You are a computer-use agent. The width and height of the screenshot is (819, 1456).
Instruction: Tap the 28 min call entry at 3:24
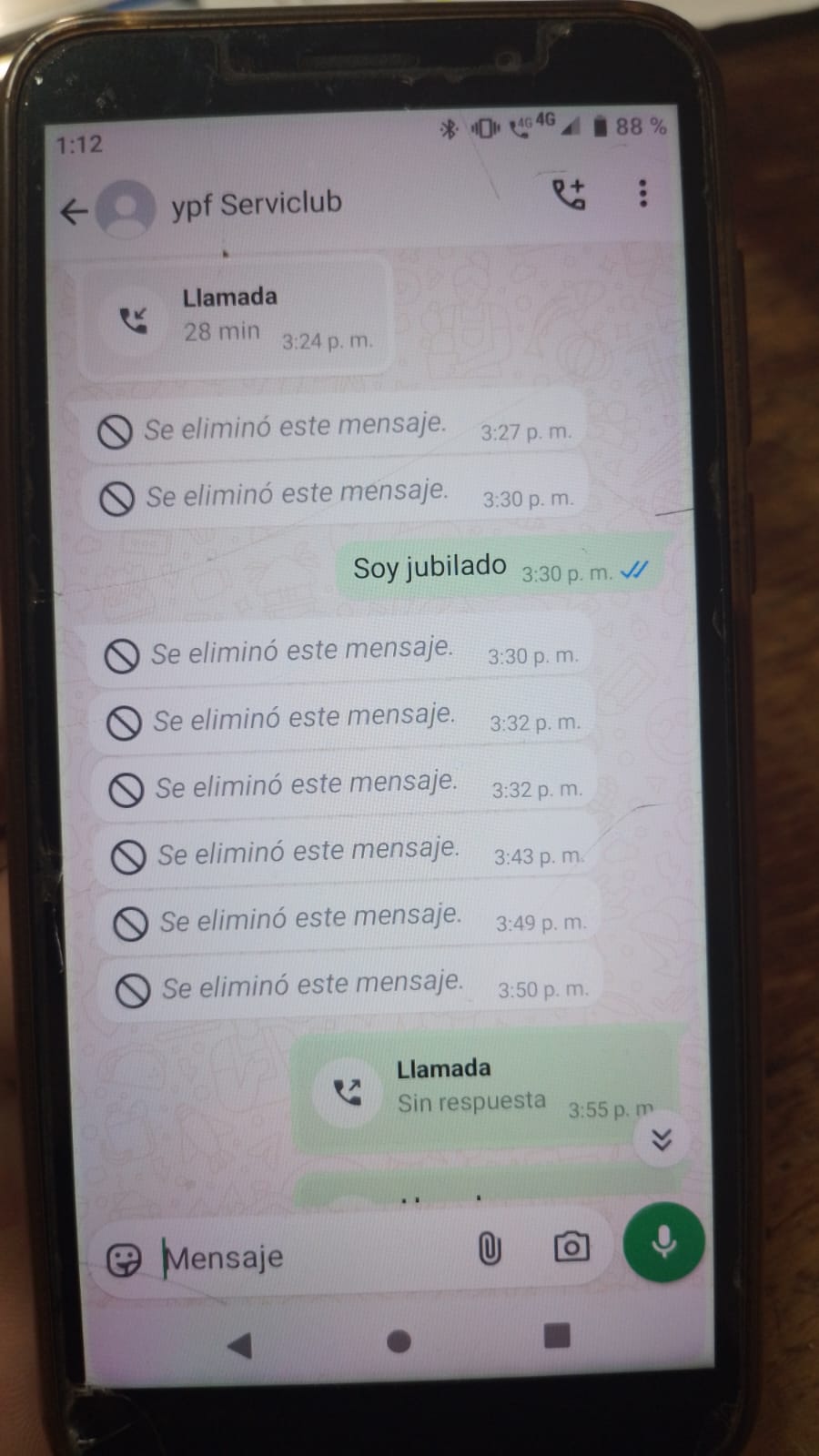[236, 318]
